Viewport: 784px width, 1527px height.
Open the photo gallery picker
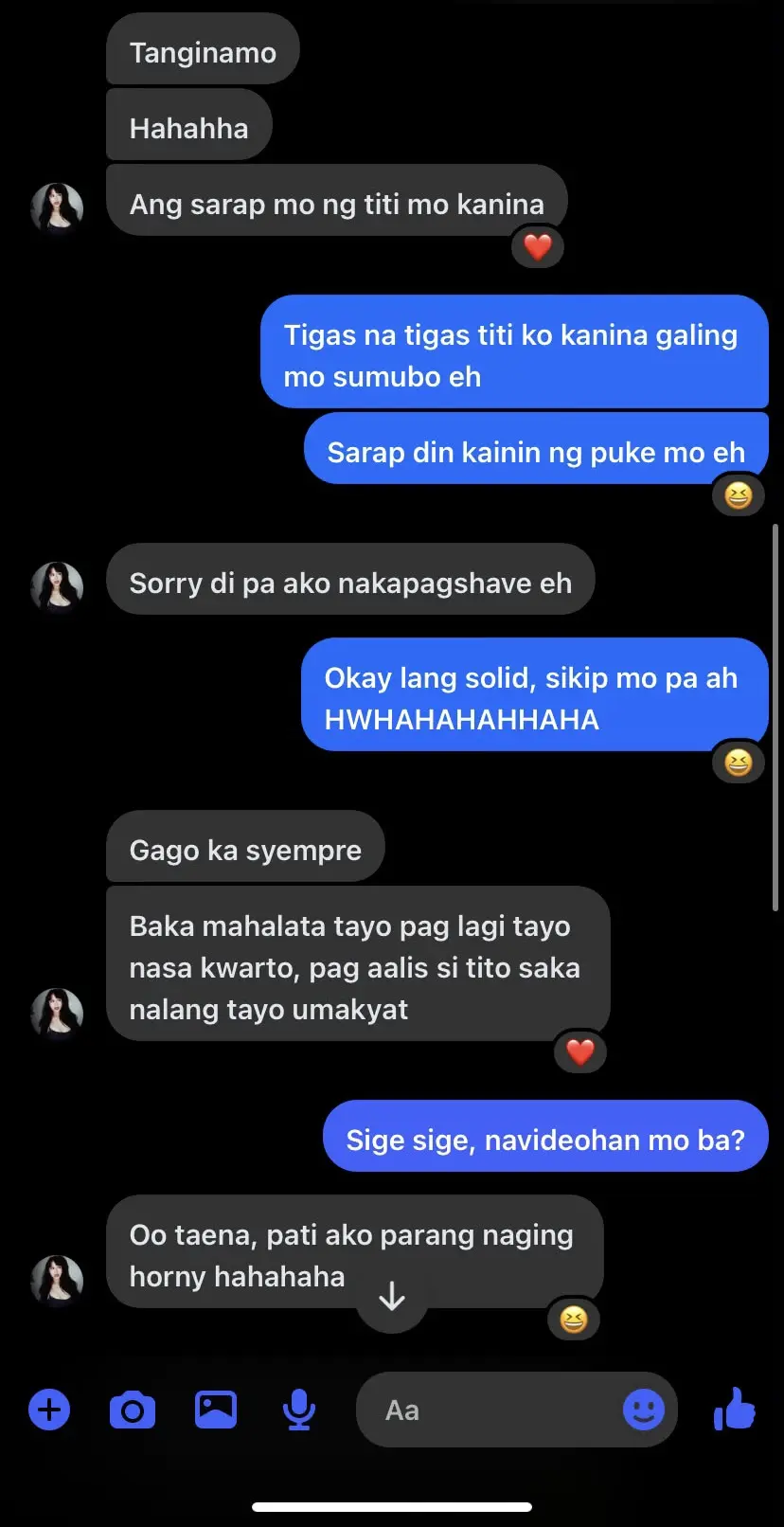pyautogui.click(x=216, y=1410)
